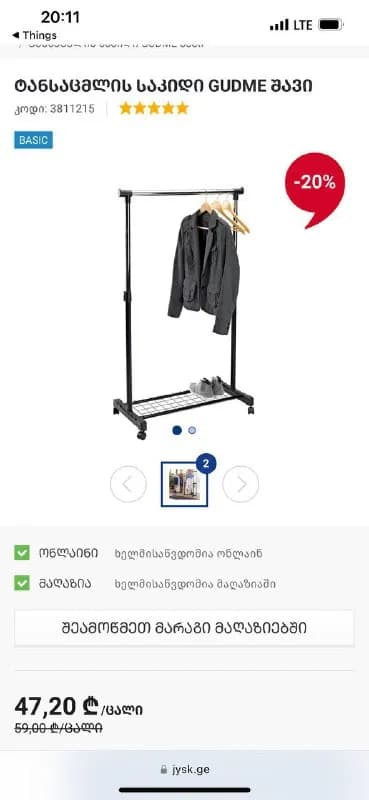Open the second product photo thumbnail

pos(184,484)
